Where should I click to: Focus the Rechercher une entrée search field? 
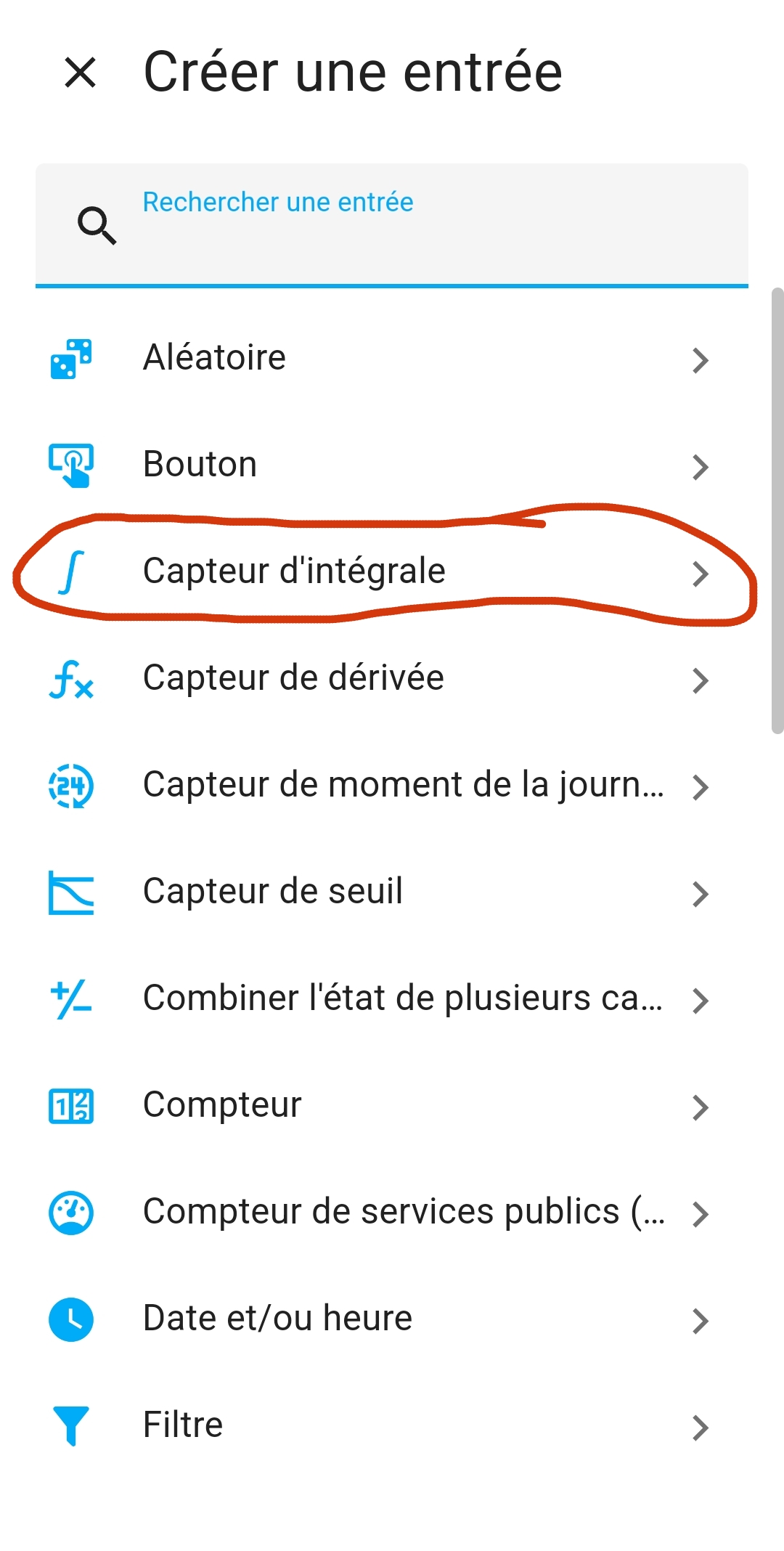coord(392,225)
